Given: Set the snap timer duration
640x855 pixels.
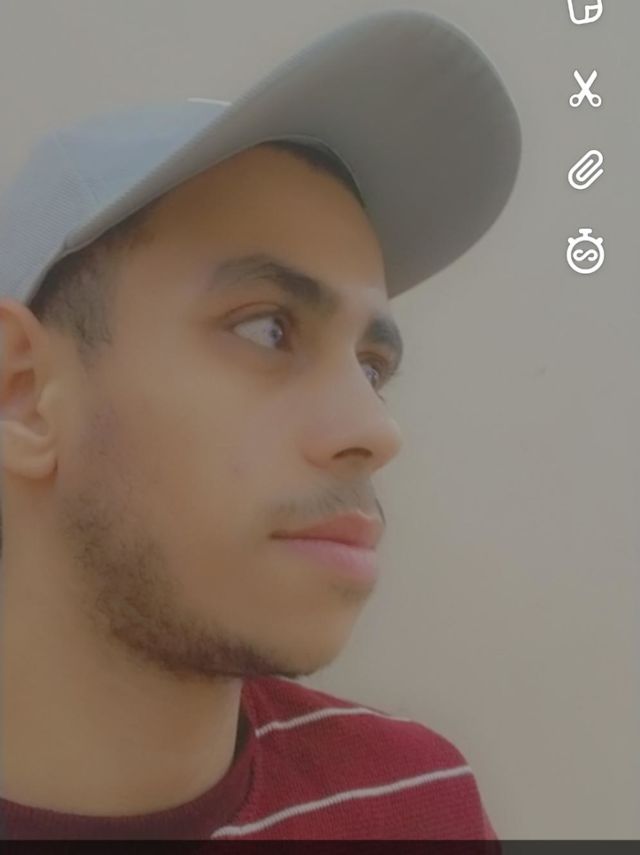Looking at the screenshot, I should (585, 251).
